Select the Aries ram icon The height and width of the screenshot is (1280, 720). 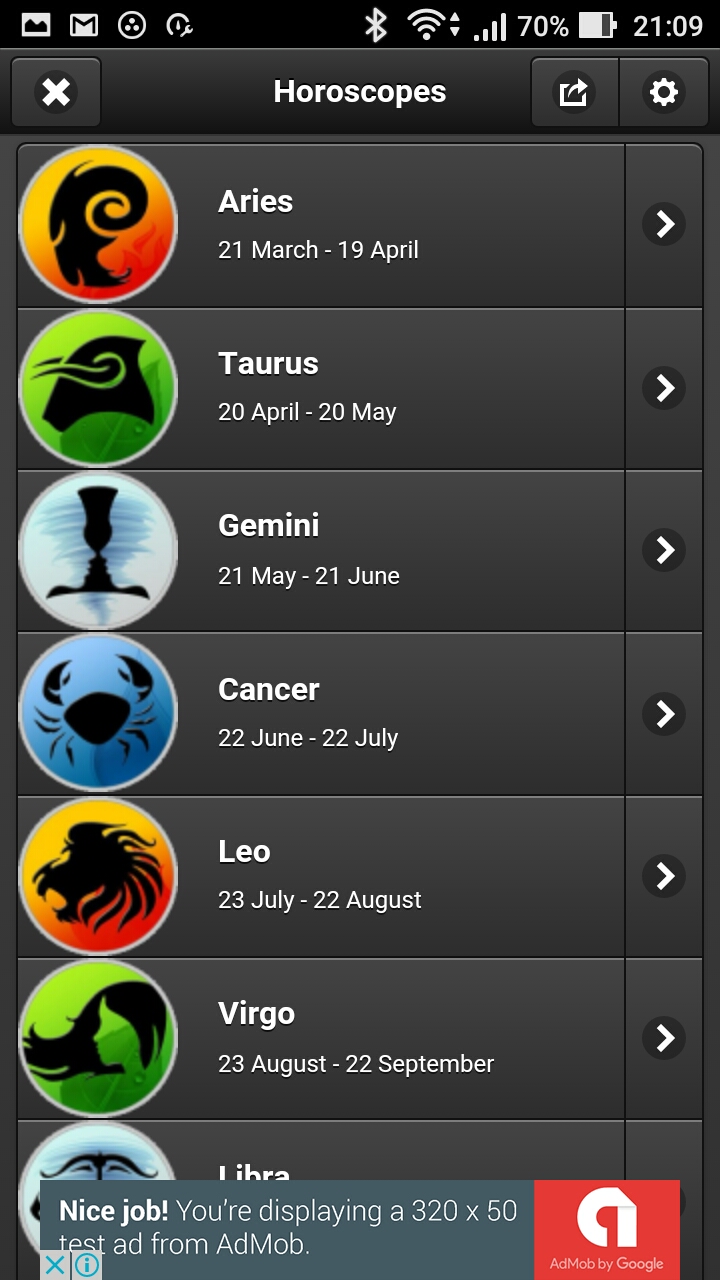(97, 223)
